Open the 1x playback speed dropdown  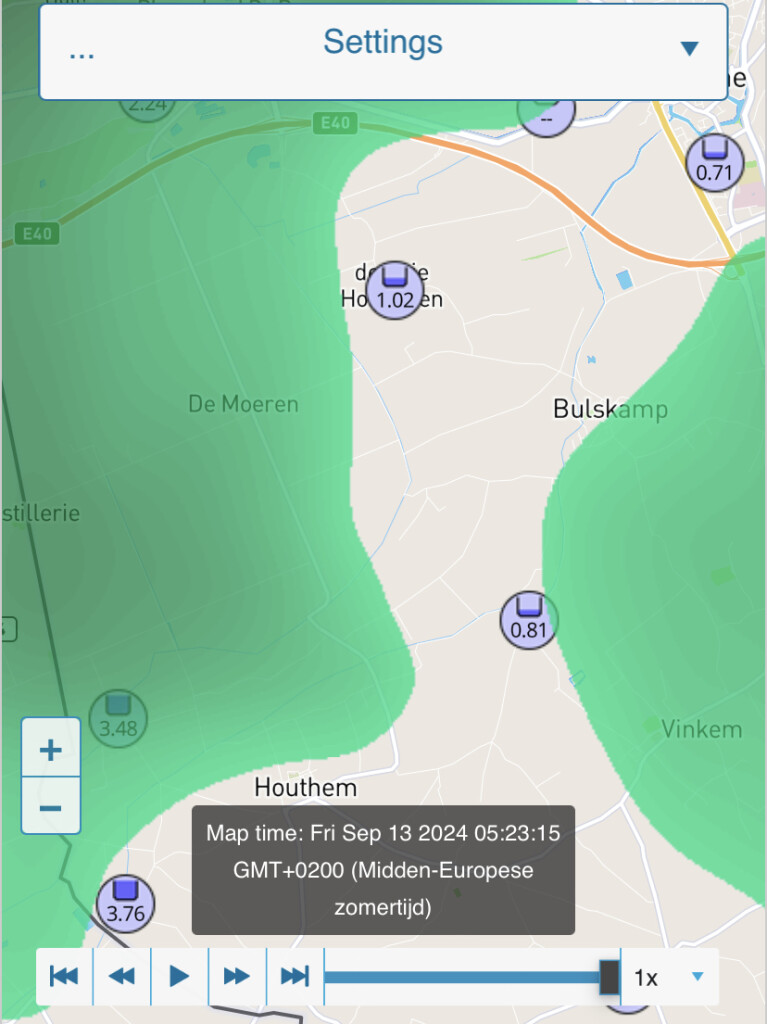click(x=670, y=977)
